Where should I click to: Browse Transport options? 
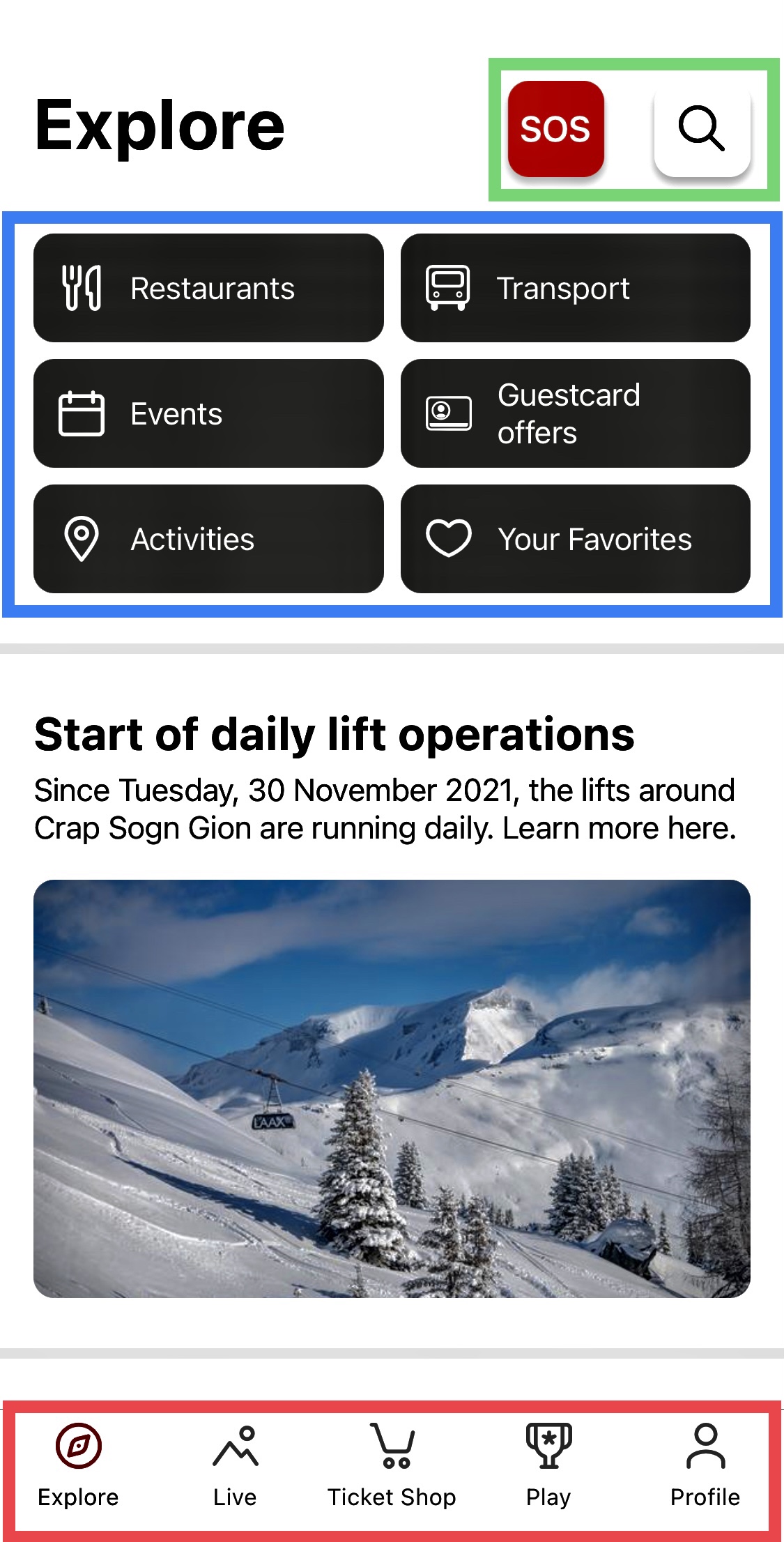[x=575, y=288]
